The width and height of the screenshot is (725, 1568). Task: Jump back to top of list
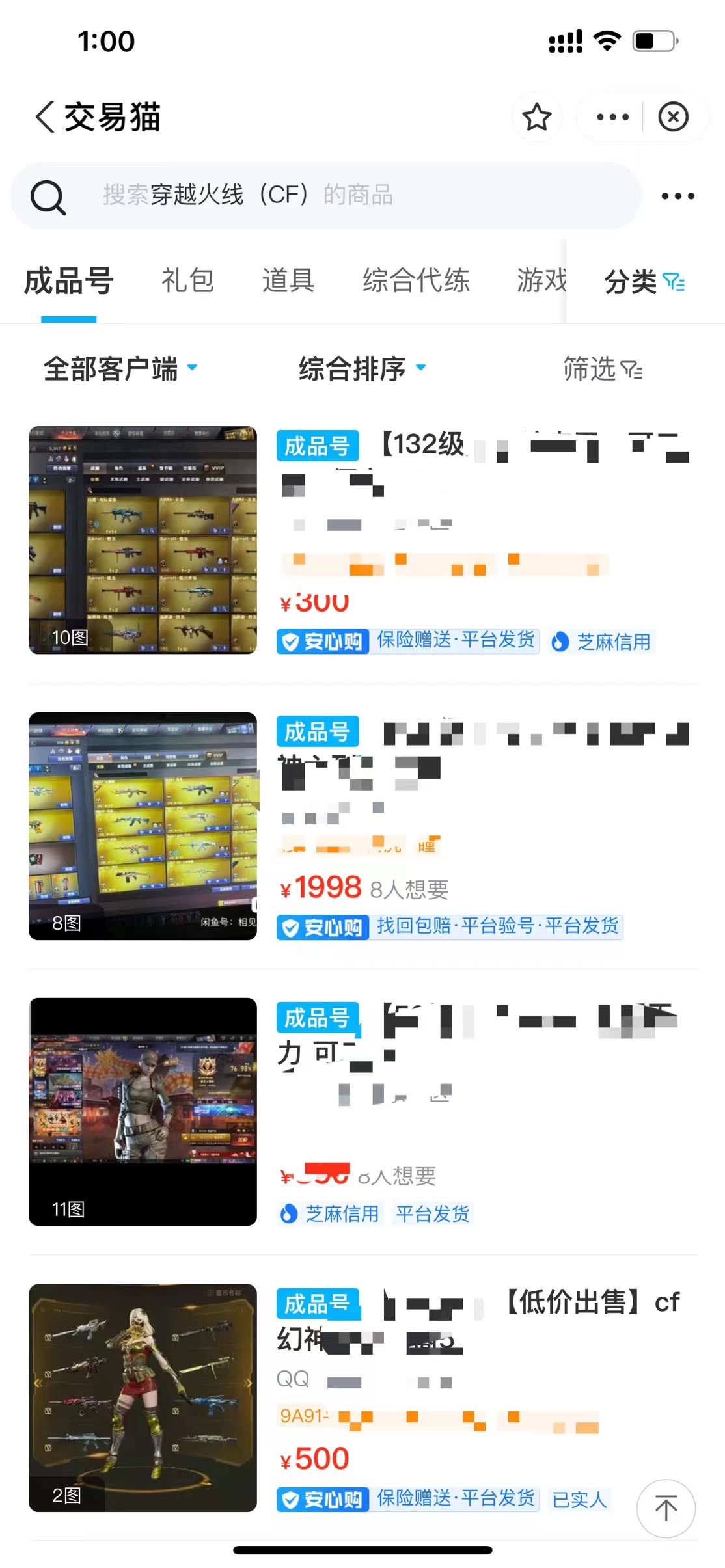click(665, 1508)
